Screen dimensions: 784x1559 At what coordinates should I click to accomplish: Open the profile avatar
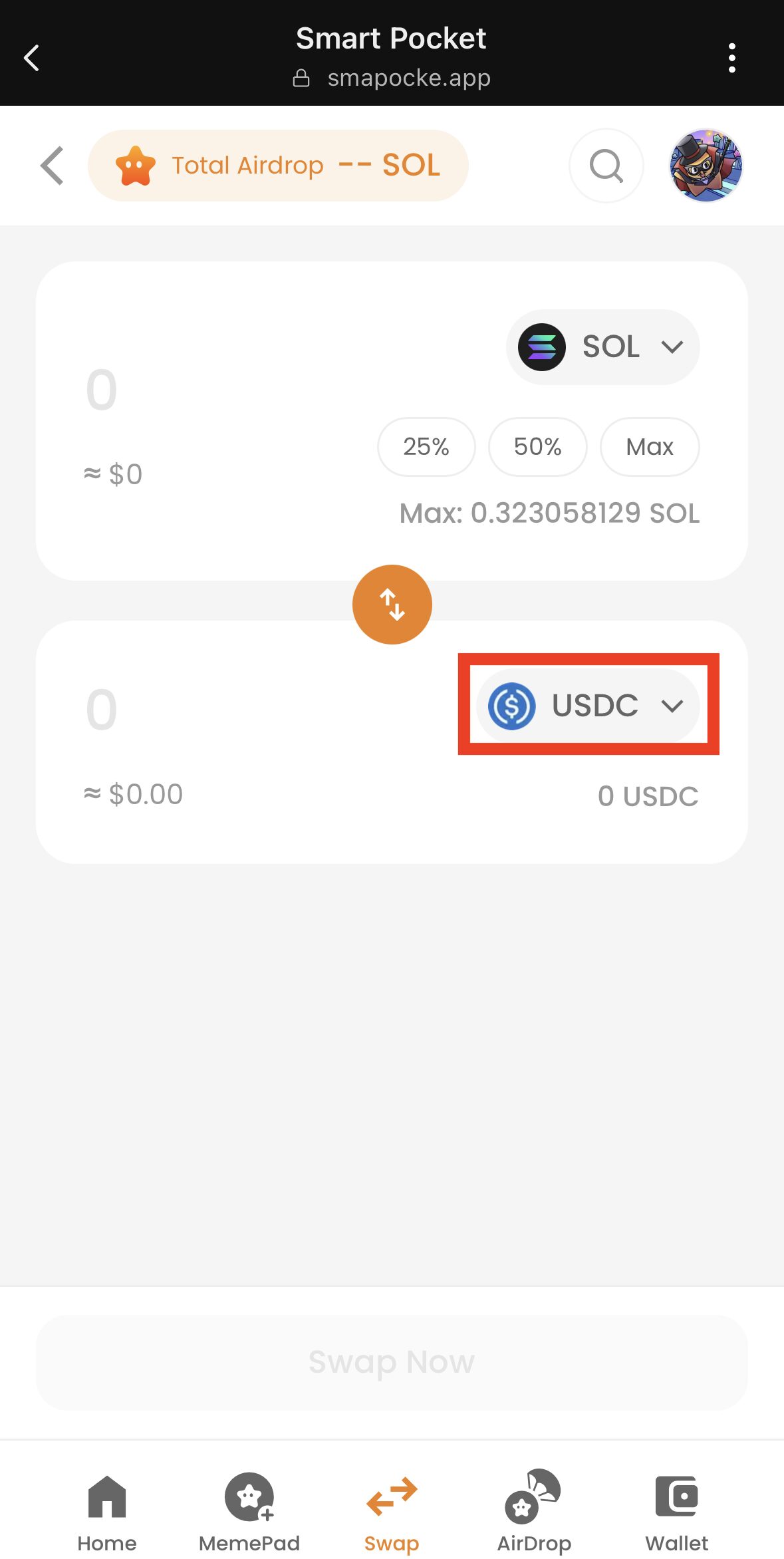click(x=706, y=166)
